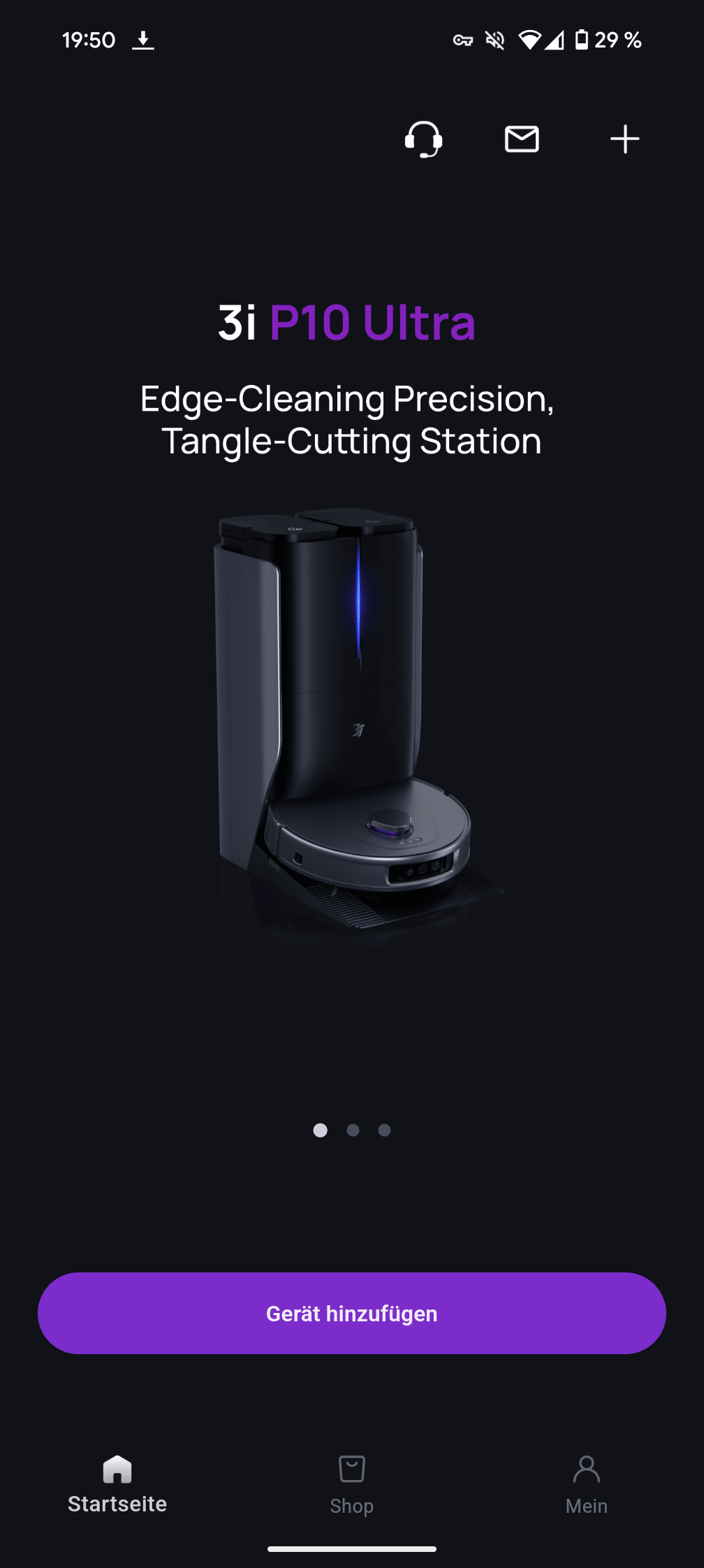Image resolution: width=704 pixels, height=1568 pixels.
Task: Open the Mein profile tab
Action: (586, 1484)
